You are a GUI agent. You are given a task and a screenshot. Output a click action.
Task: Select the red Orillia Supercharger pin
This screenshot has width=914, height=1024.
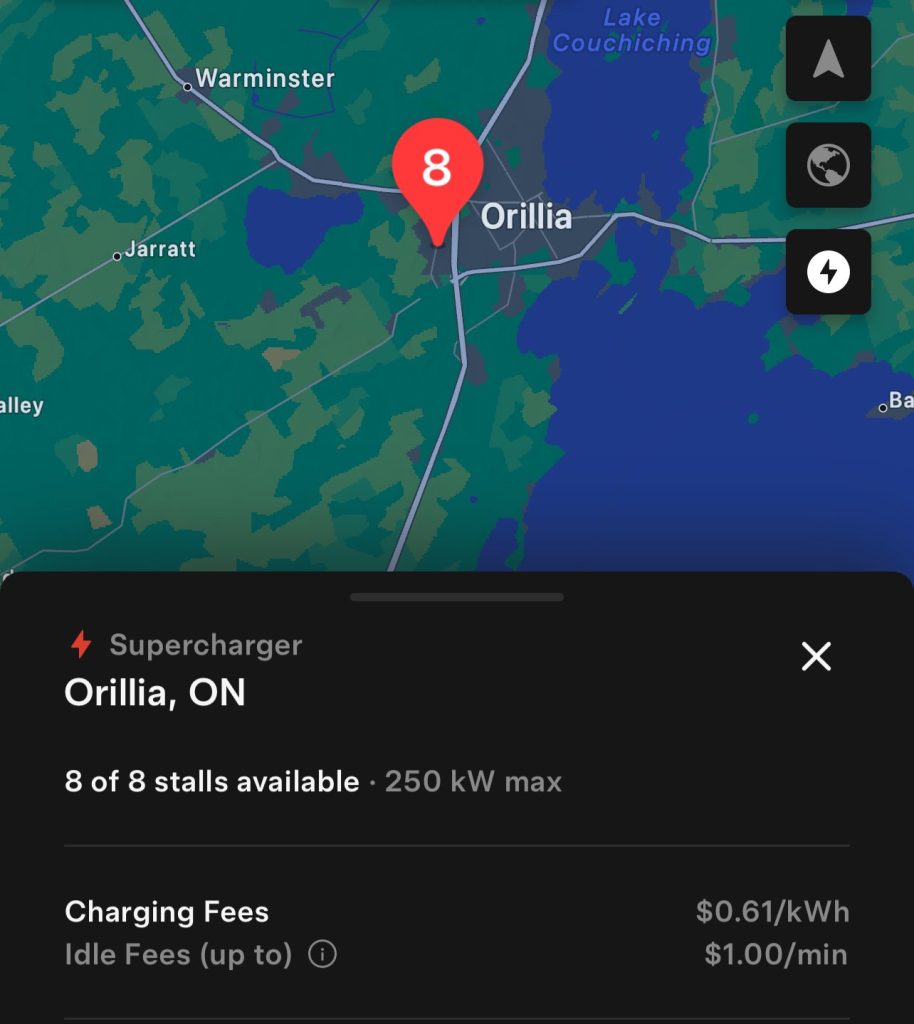(437, 172)
